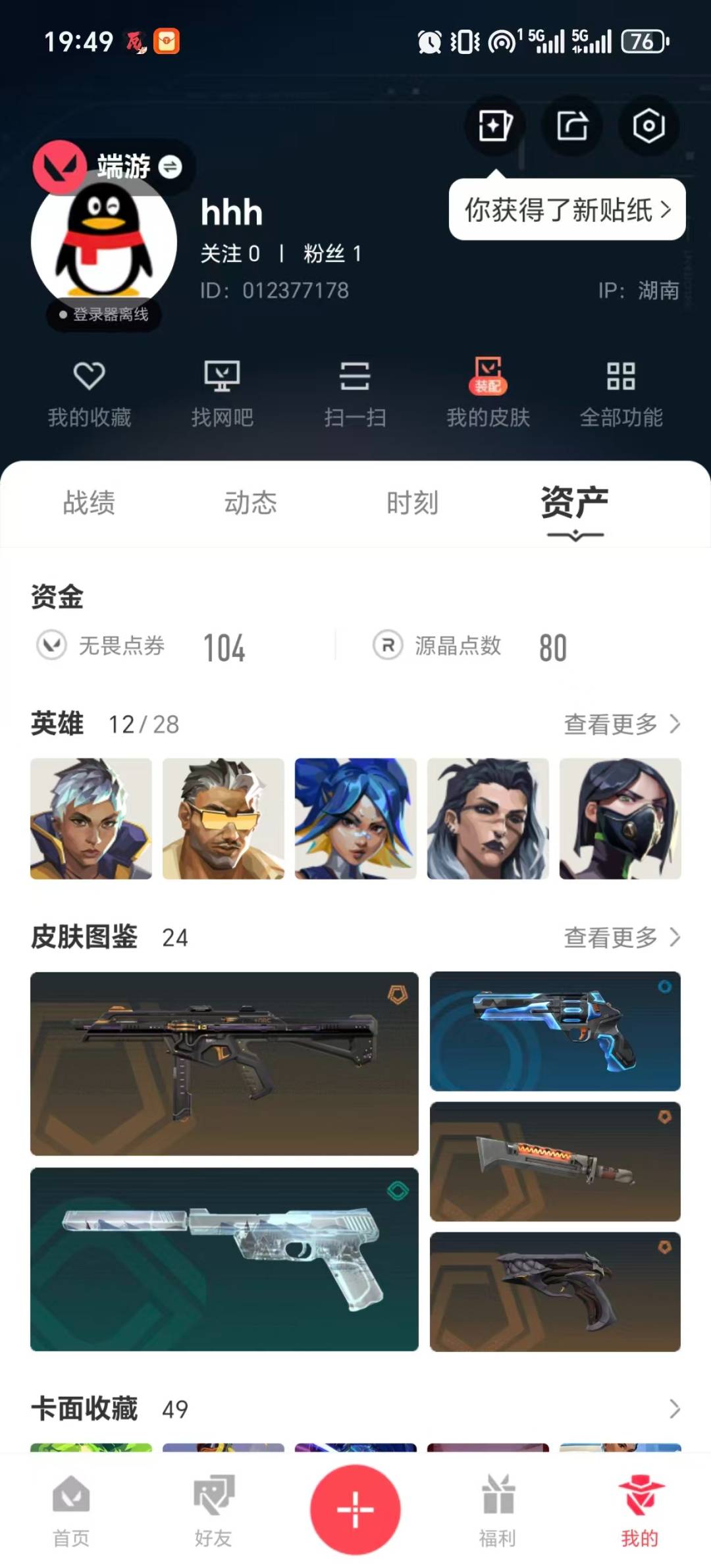Tap the share icon near the top
The image size is (711, 1568).
572,127
